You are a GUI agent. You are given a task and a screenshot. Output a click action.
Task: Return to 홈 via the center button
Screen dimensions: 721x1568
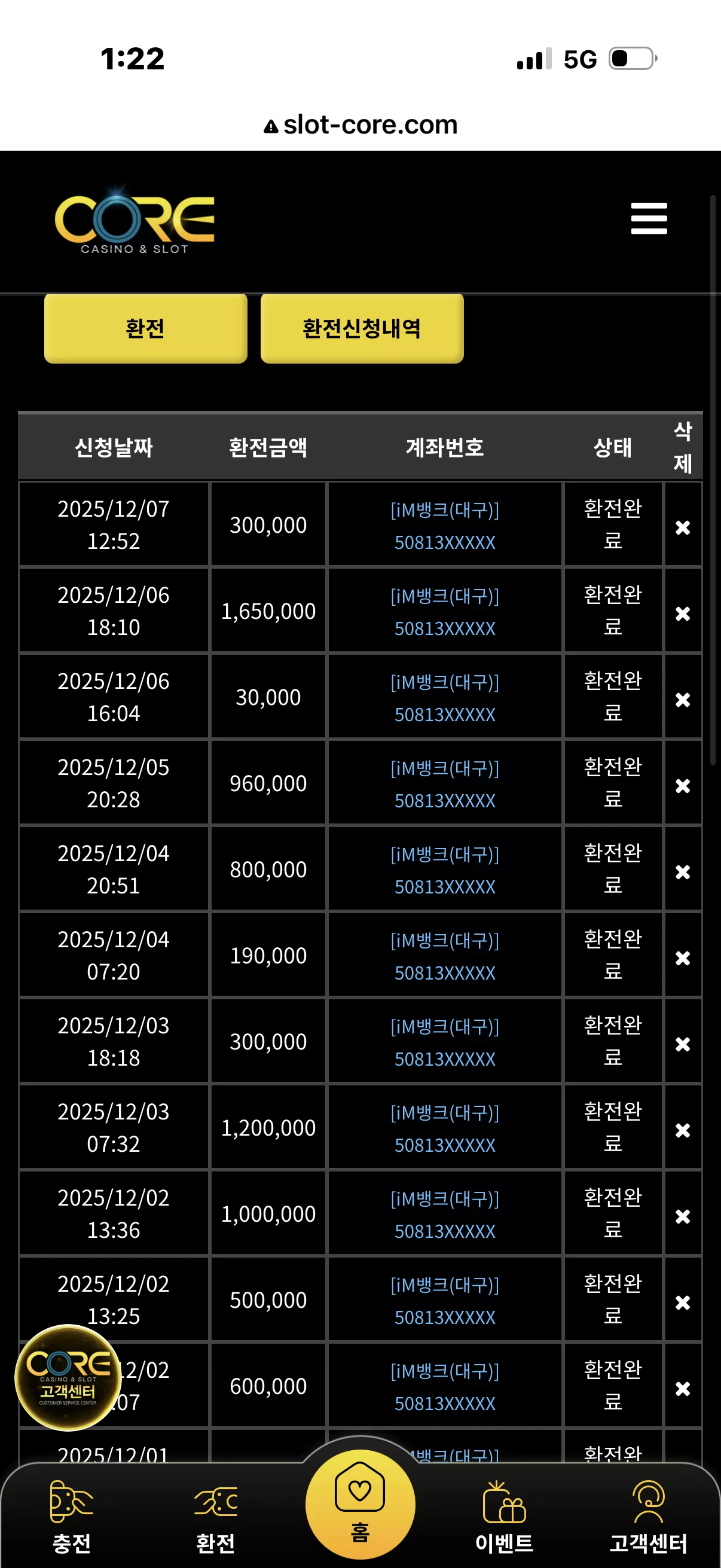(360, 1503)
